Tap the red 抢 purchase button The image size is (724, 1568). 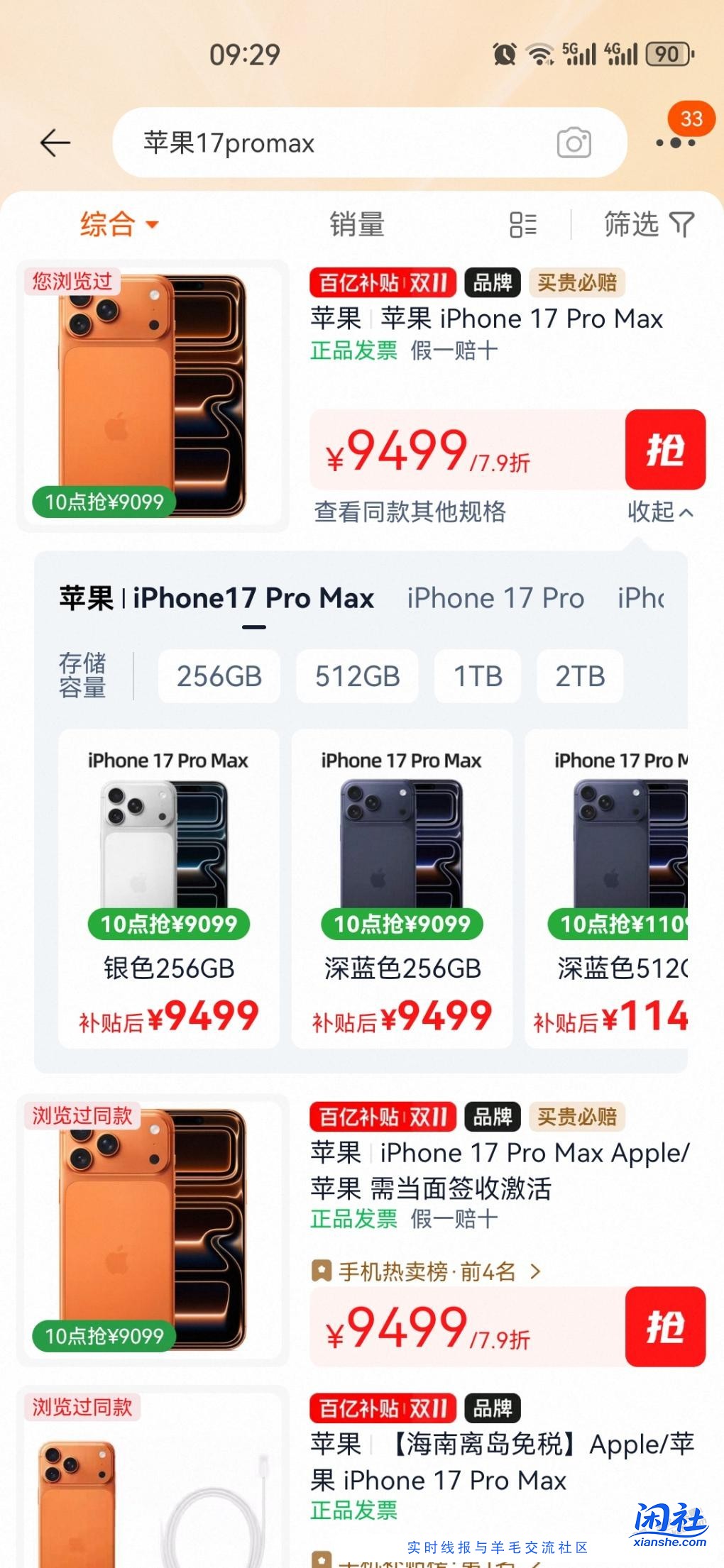click(665, 449)
